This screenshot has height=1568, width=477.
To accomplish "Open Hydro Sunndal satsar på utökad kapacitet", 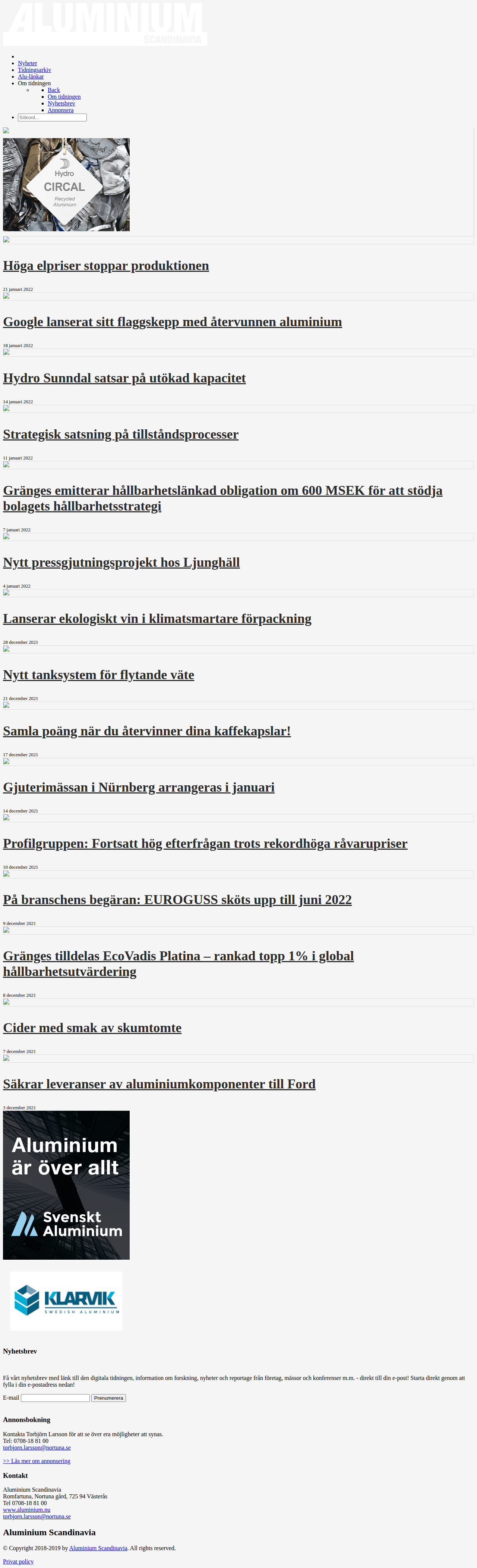I will 124,378.
